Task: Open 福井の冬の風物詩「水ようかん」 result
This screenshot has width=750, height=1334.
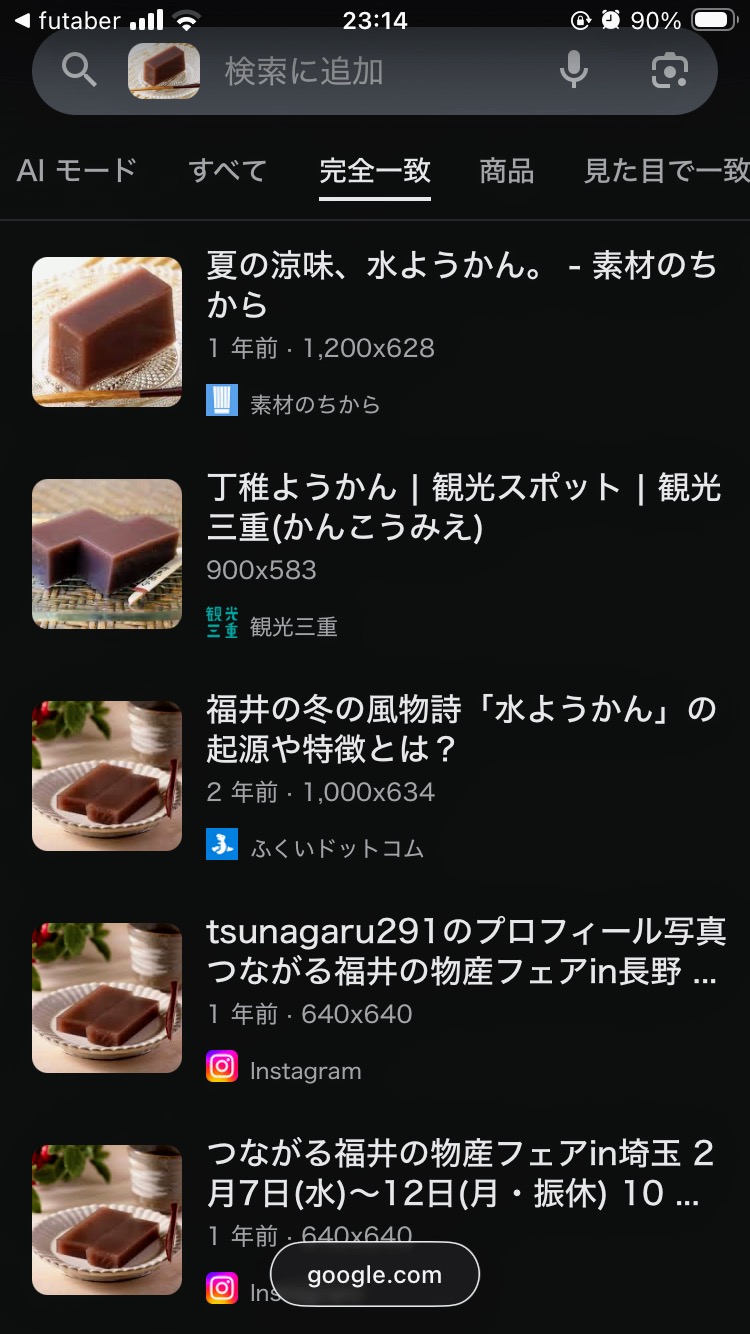Action: pyautogui.click(x=460, y=729)
